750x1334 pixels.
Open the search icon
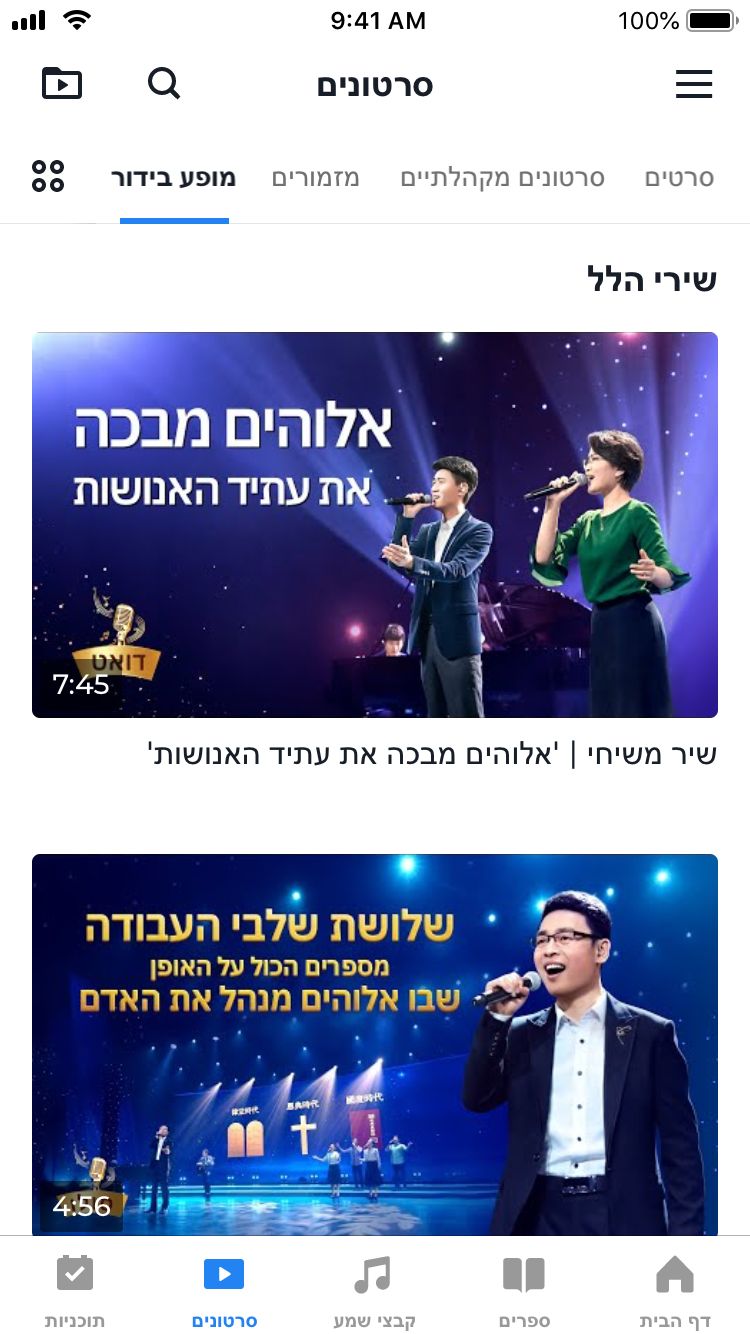coord(164,84)
